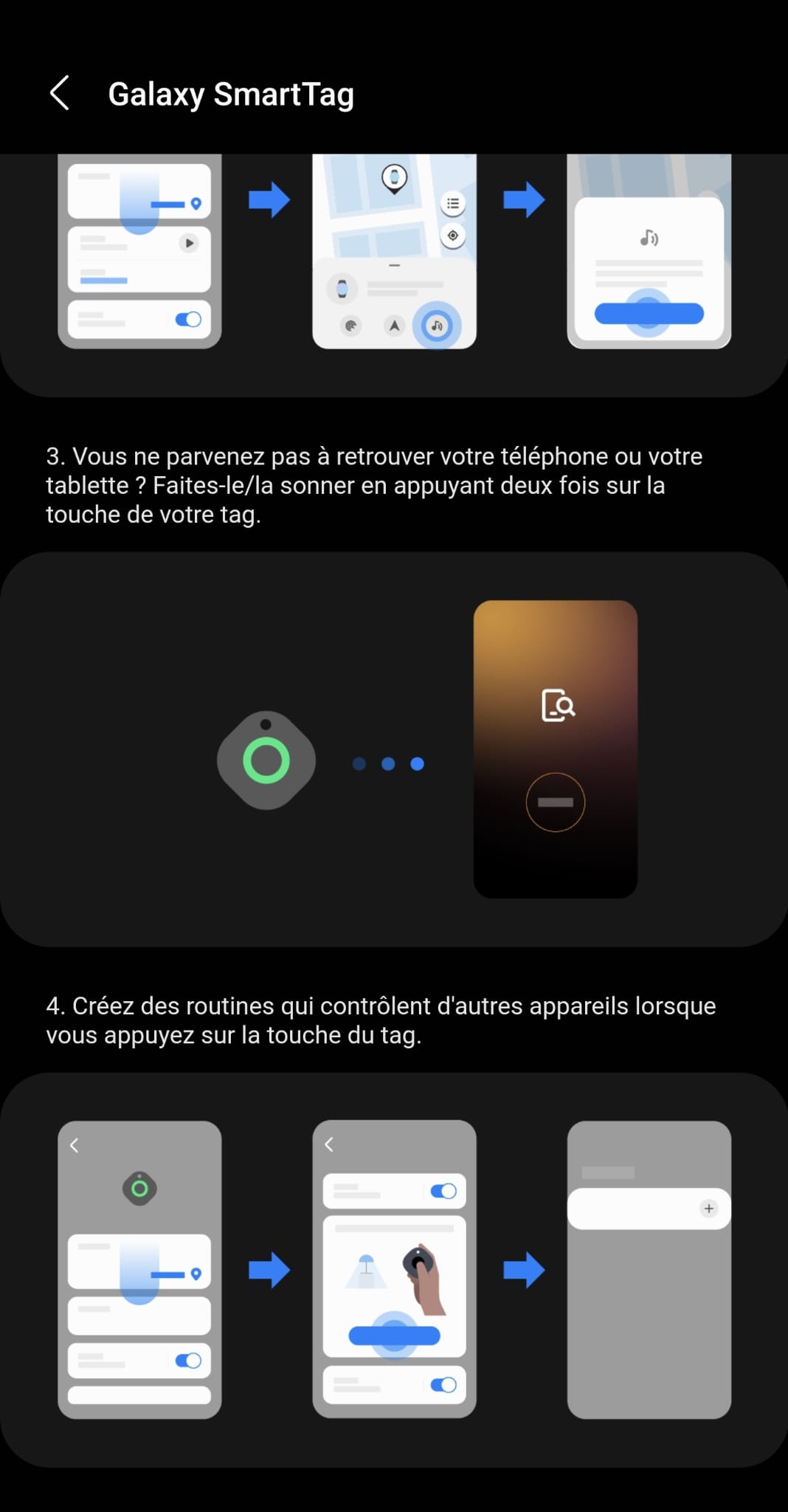Image resolution: width=788 pixels, height=1512 pixels.
Task: Go back from Galaxy SmartTag
Action: (x=59, y=94)
